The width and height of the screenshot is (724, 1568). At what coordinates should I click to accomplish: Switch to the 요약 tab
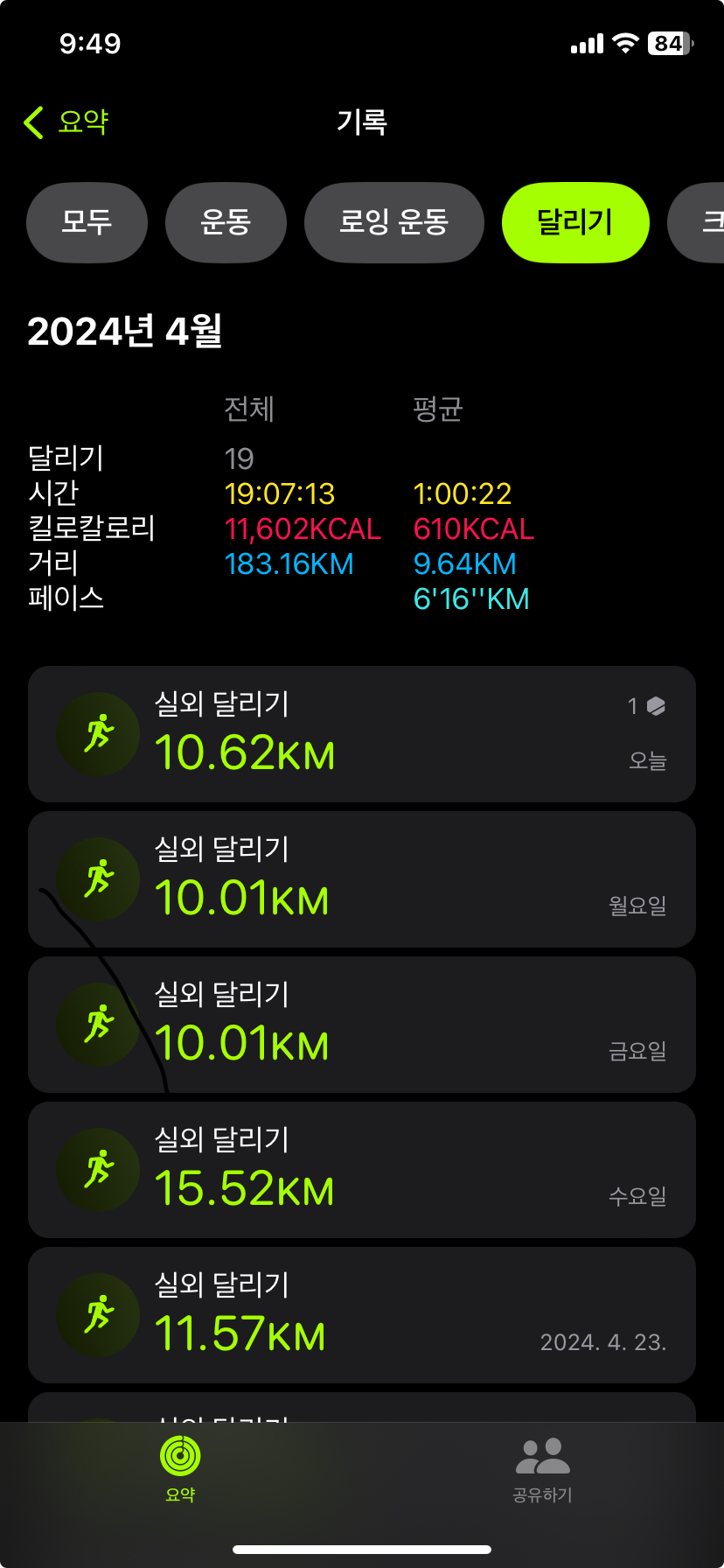pyautogui.click(x=180, y=1468)
